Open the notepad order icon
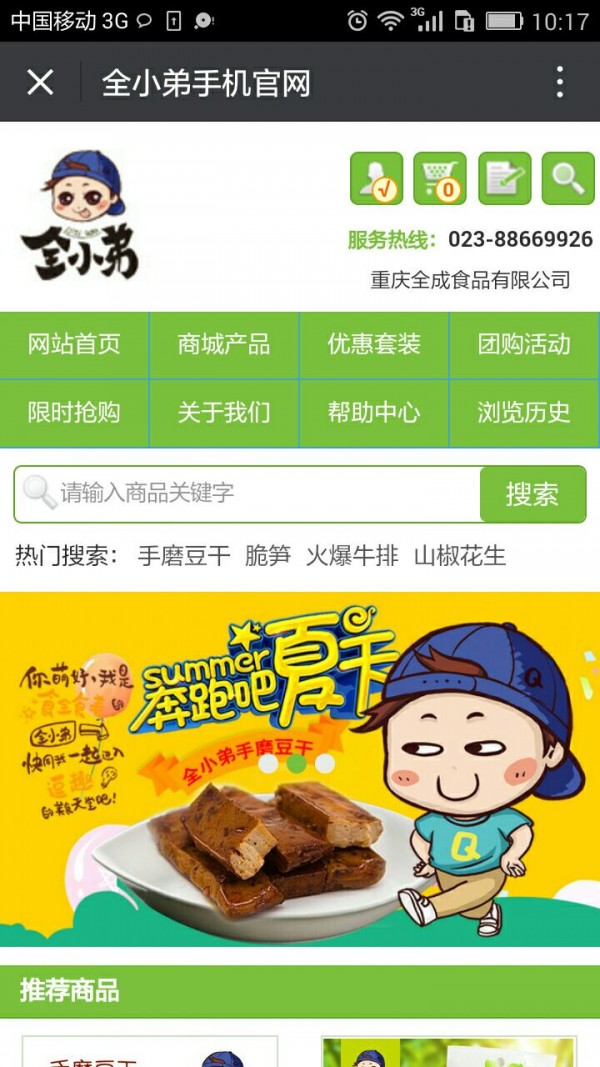The image size is (600, 1067). (504, 179)
